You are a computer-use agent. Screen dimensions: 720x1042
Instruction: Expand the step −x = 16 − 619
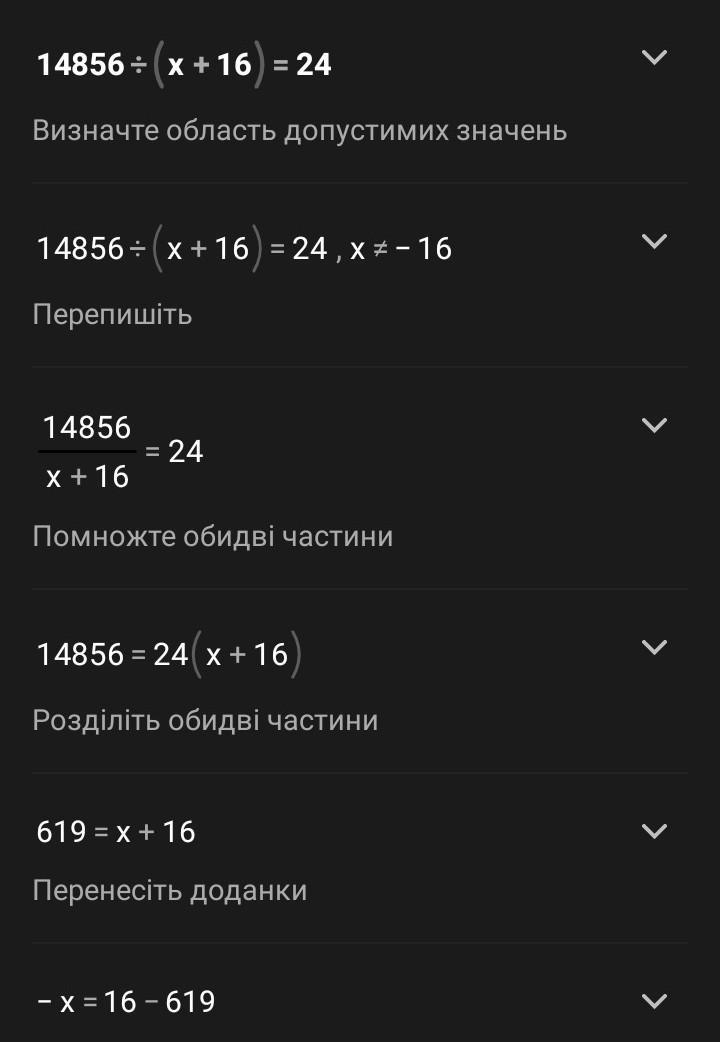653,1001
